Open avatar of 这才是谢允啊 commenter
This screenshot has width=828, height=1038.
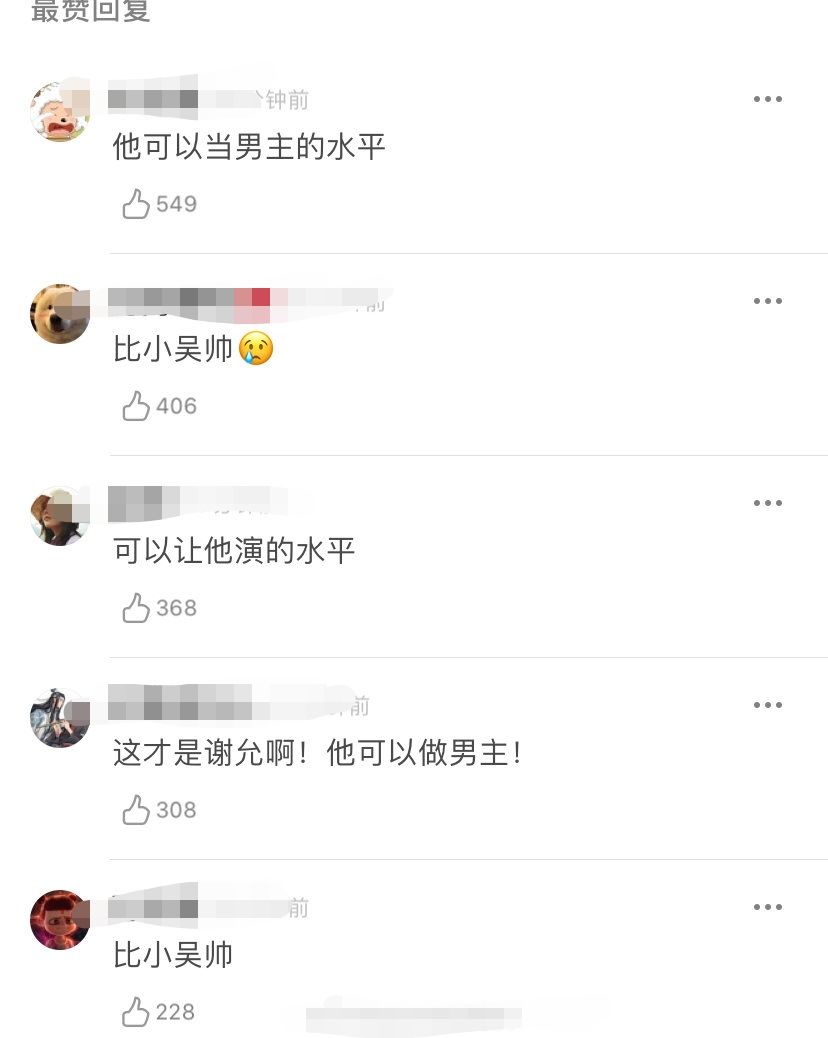[60, 718]
